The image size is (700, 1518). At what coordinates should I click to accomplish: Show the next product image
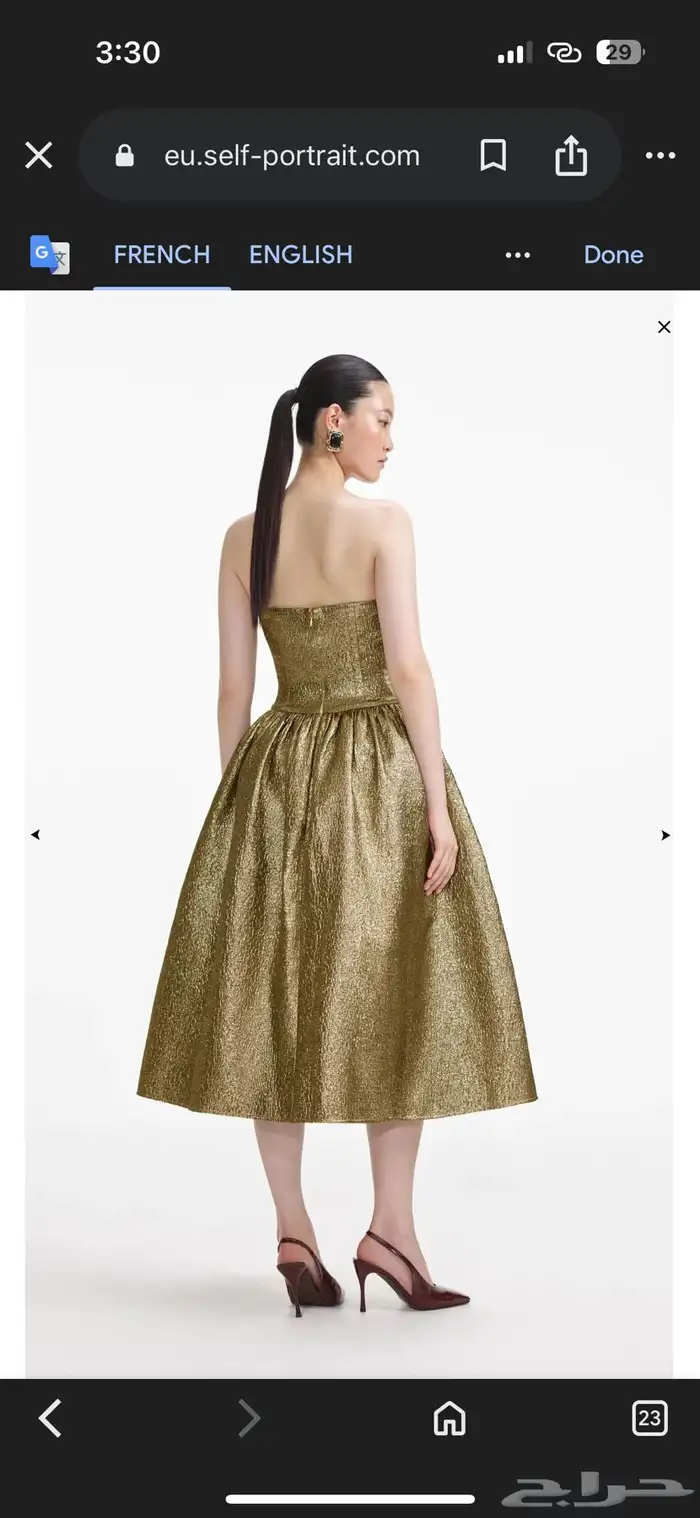pos(665,835)
